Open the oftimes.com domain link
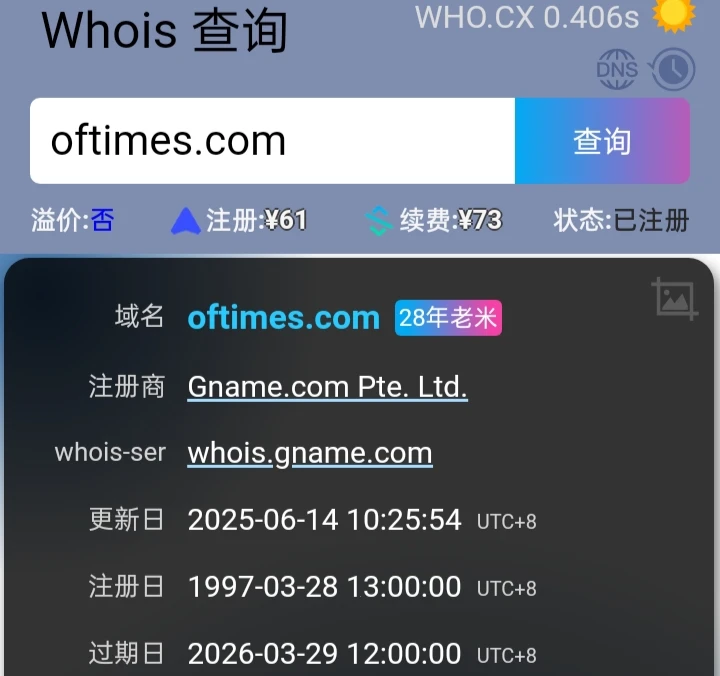The height and width of the screenshot is (676, 720). [284, 318]
